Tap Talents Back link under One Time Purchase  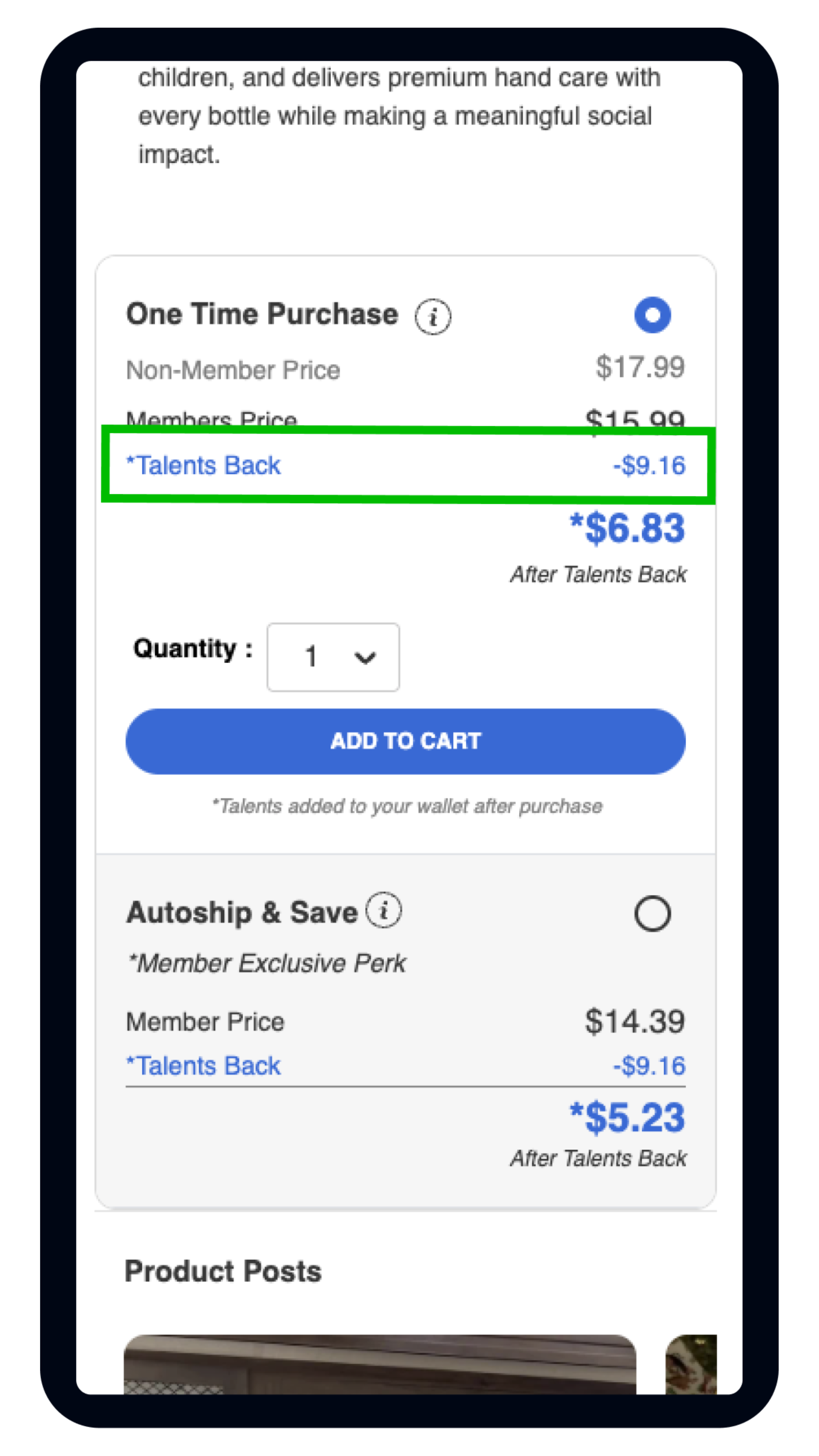(204, 466)
